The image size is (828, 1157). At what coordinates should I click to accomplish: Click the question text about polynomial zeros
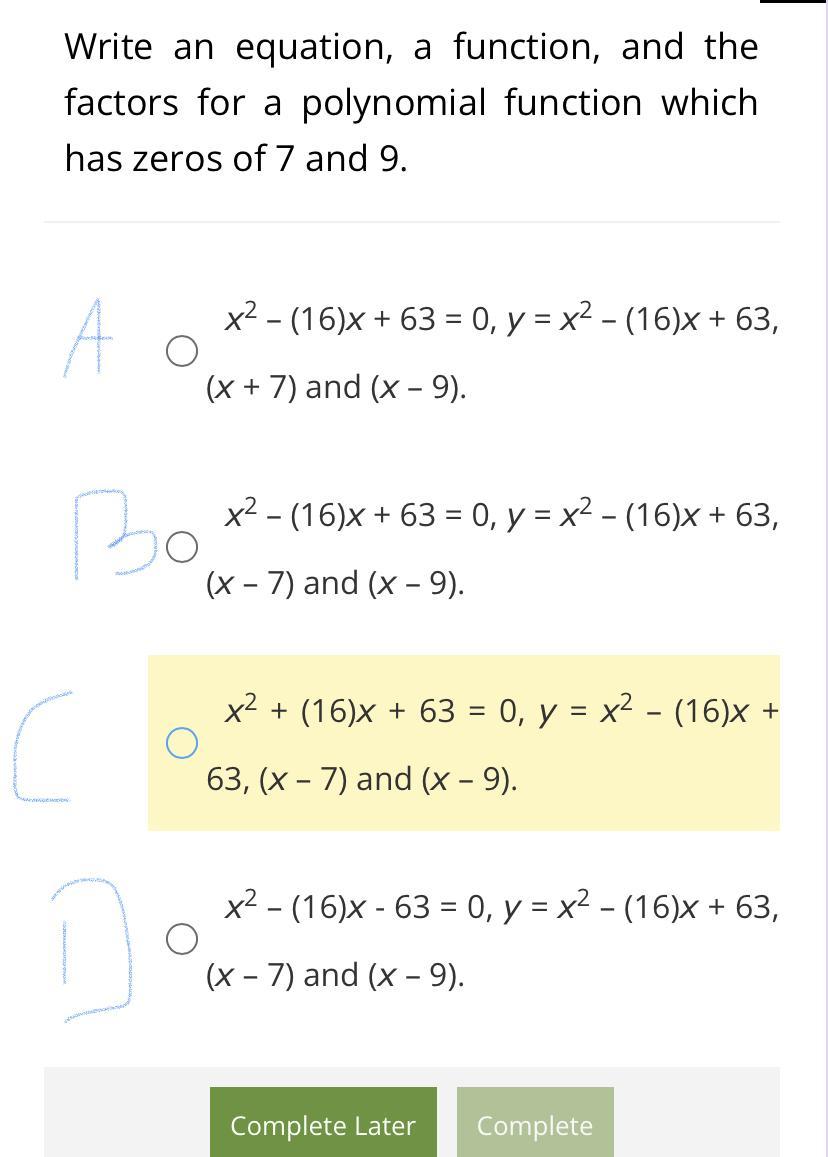point(410,100)
